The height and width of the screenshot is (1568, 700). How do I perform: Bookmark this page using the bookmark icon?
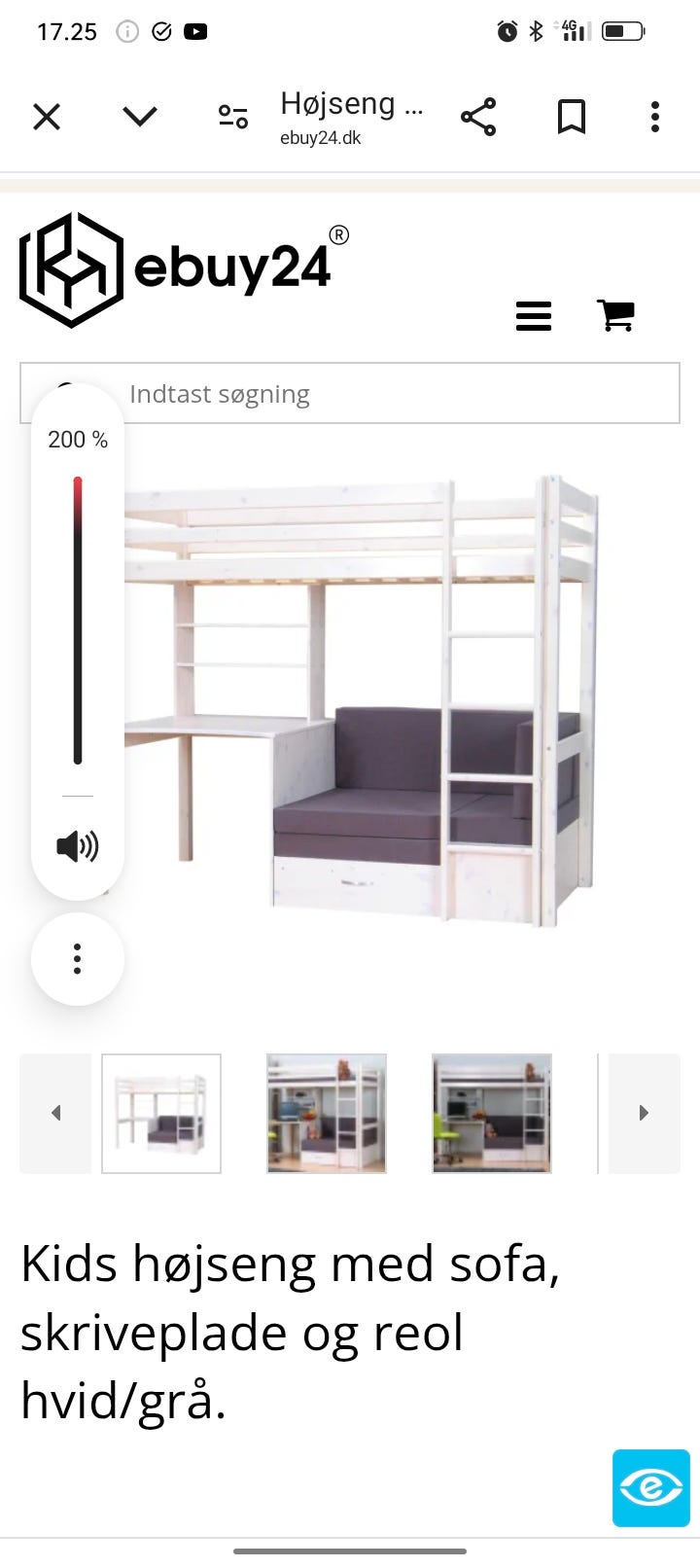pyautogui.click(x=572, y=116)
